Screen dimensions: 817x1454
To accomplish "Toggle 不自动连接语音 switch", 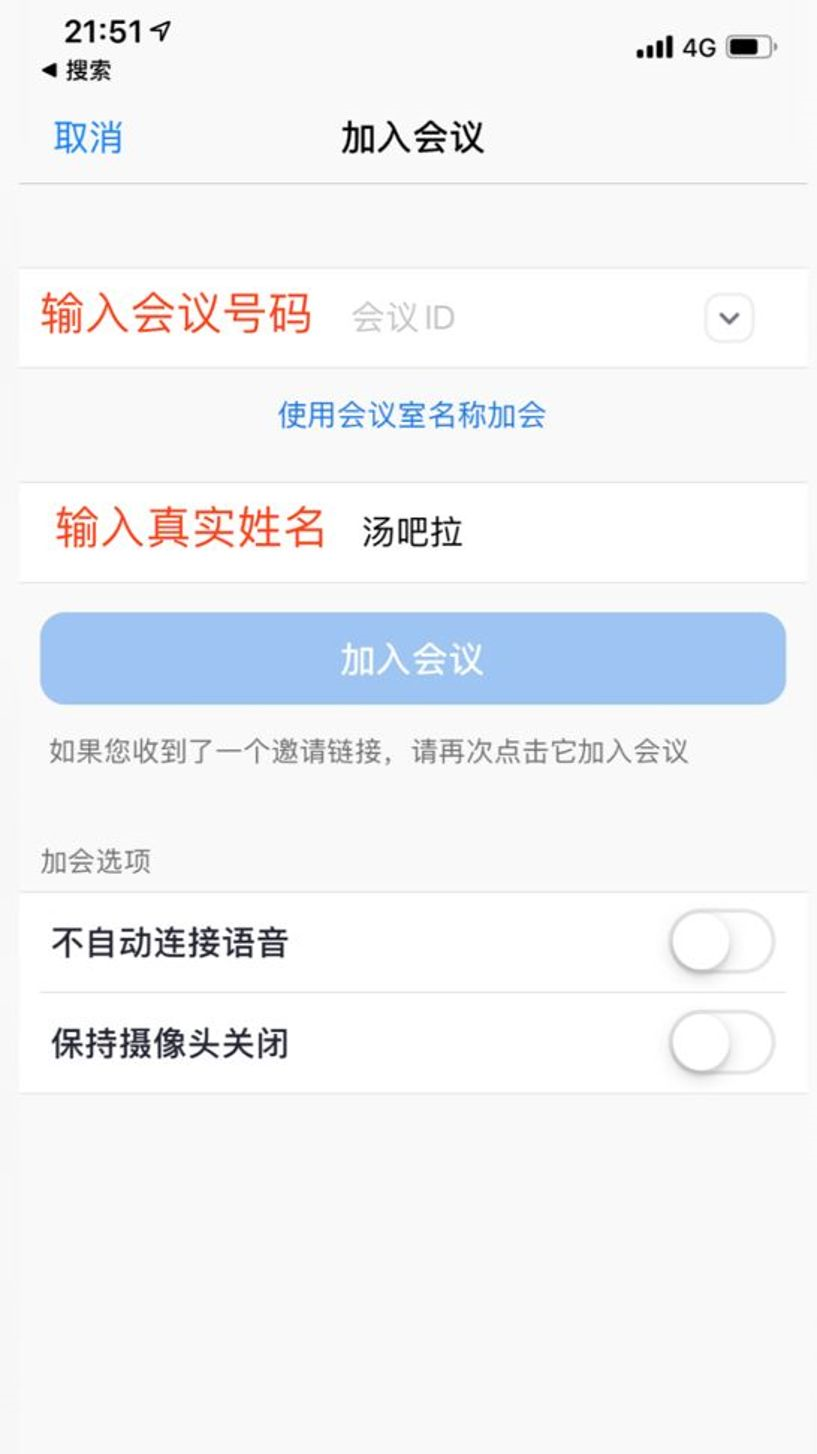I will click(722, 942).
